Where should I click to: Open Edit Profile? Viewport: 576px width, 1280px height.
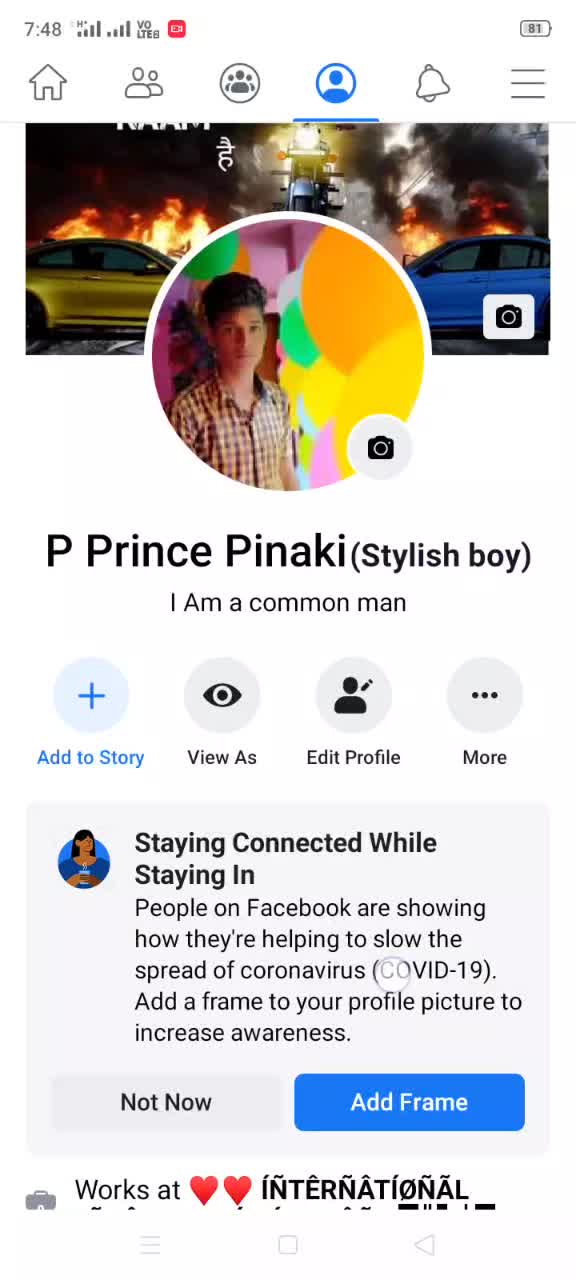tap(353, 713)
